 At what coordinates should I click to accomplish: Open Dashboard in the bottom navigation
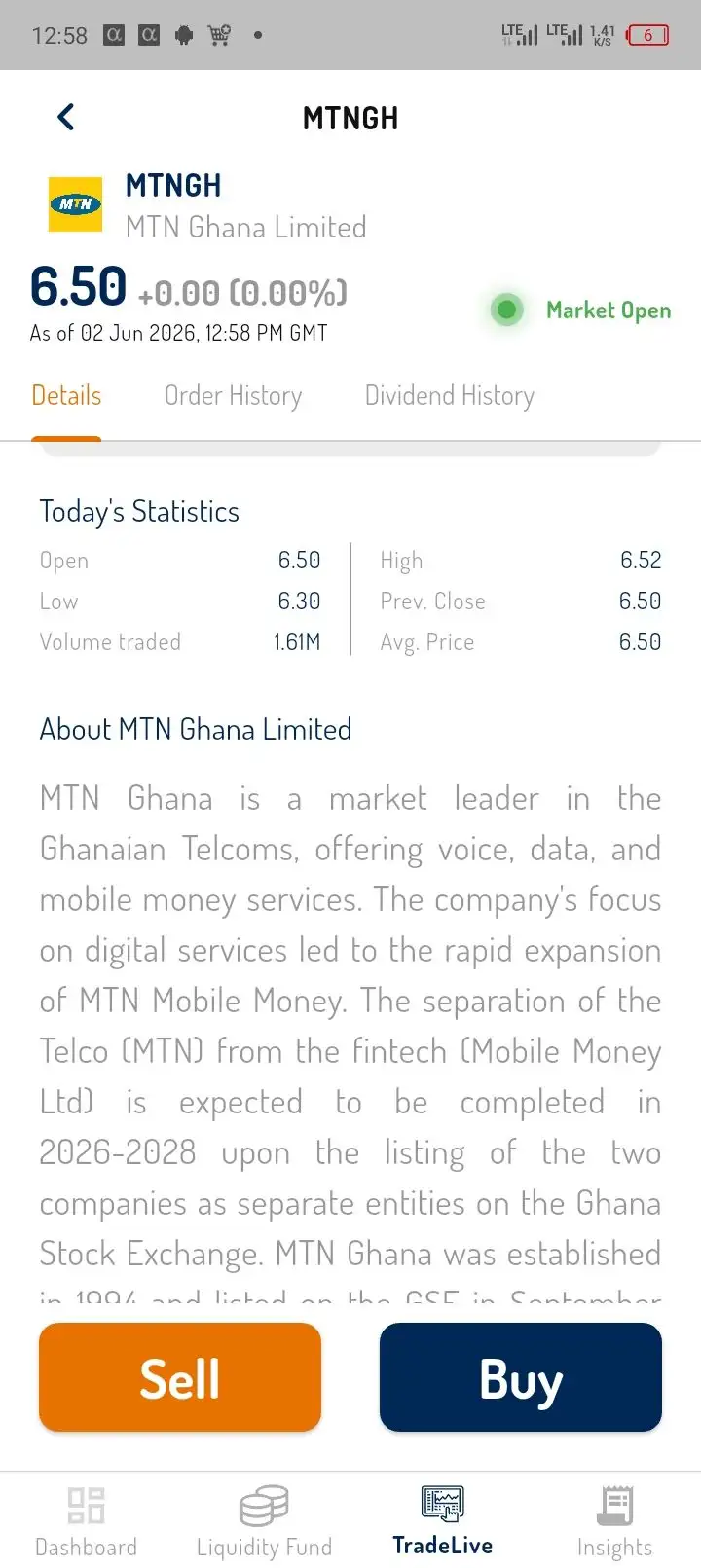(x=86, y=1522)
